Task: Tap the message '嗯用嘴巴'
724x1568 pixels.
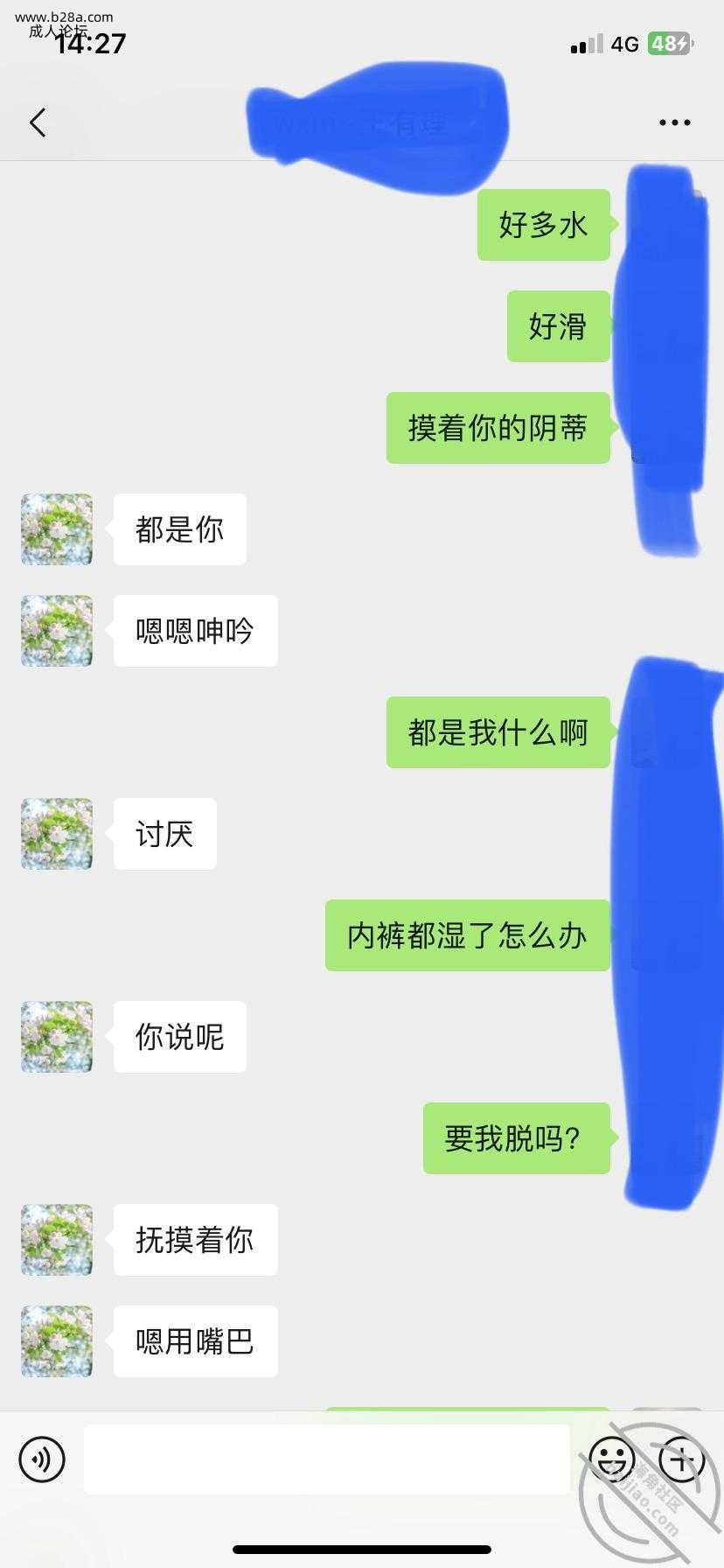Action: [194, 1341]
